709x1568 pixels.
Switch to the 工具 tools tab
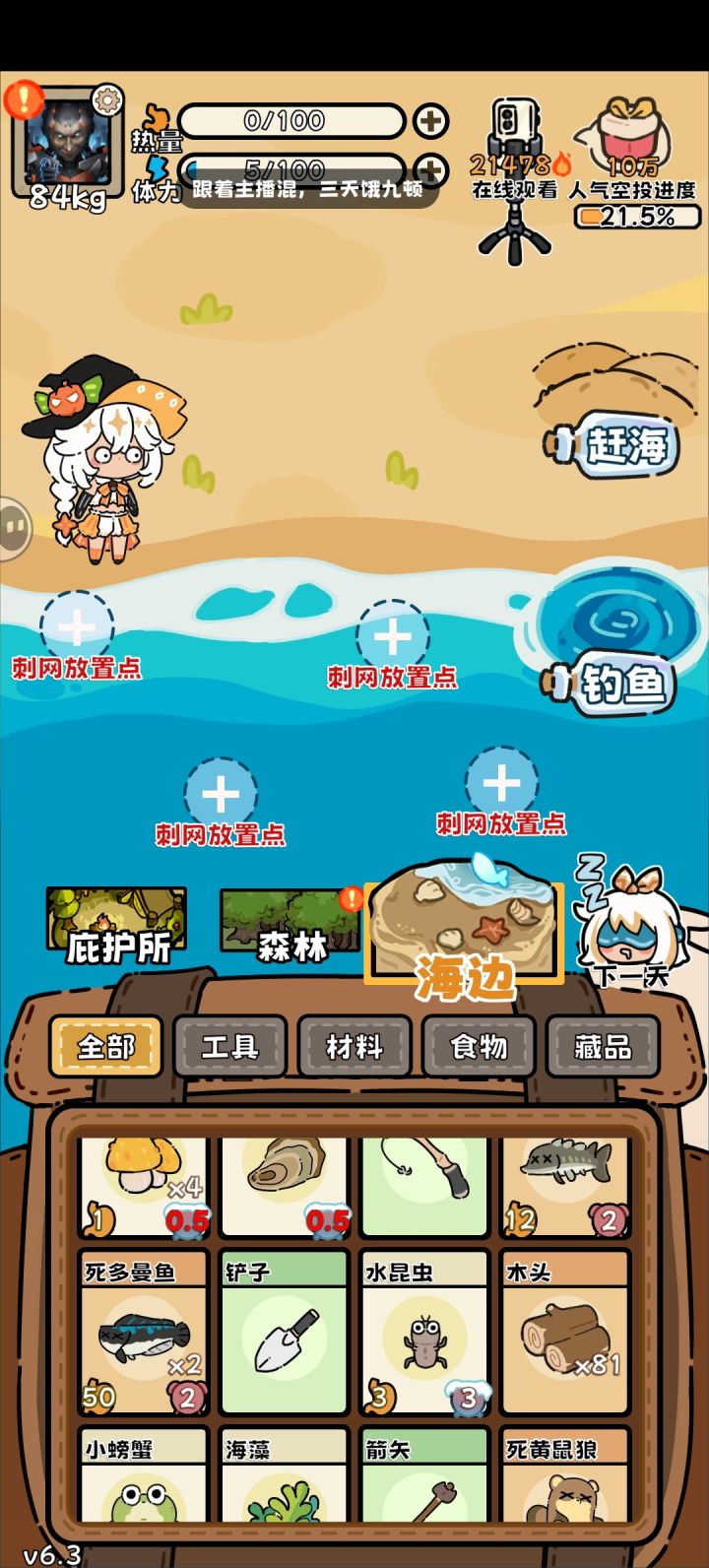[x=230, y=1047]
